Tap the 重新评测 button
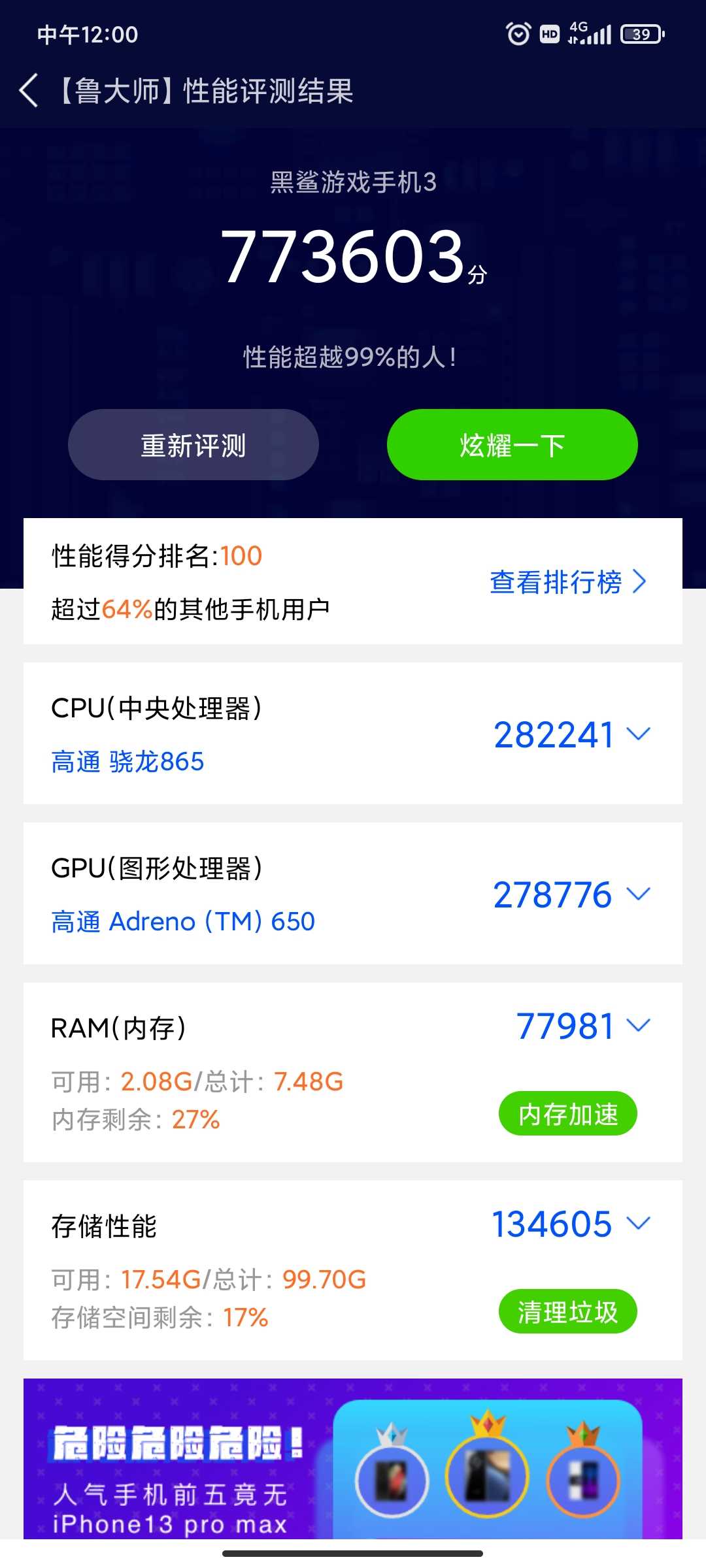This screenshot has width=706, height=1568. click(193, 445)
